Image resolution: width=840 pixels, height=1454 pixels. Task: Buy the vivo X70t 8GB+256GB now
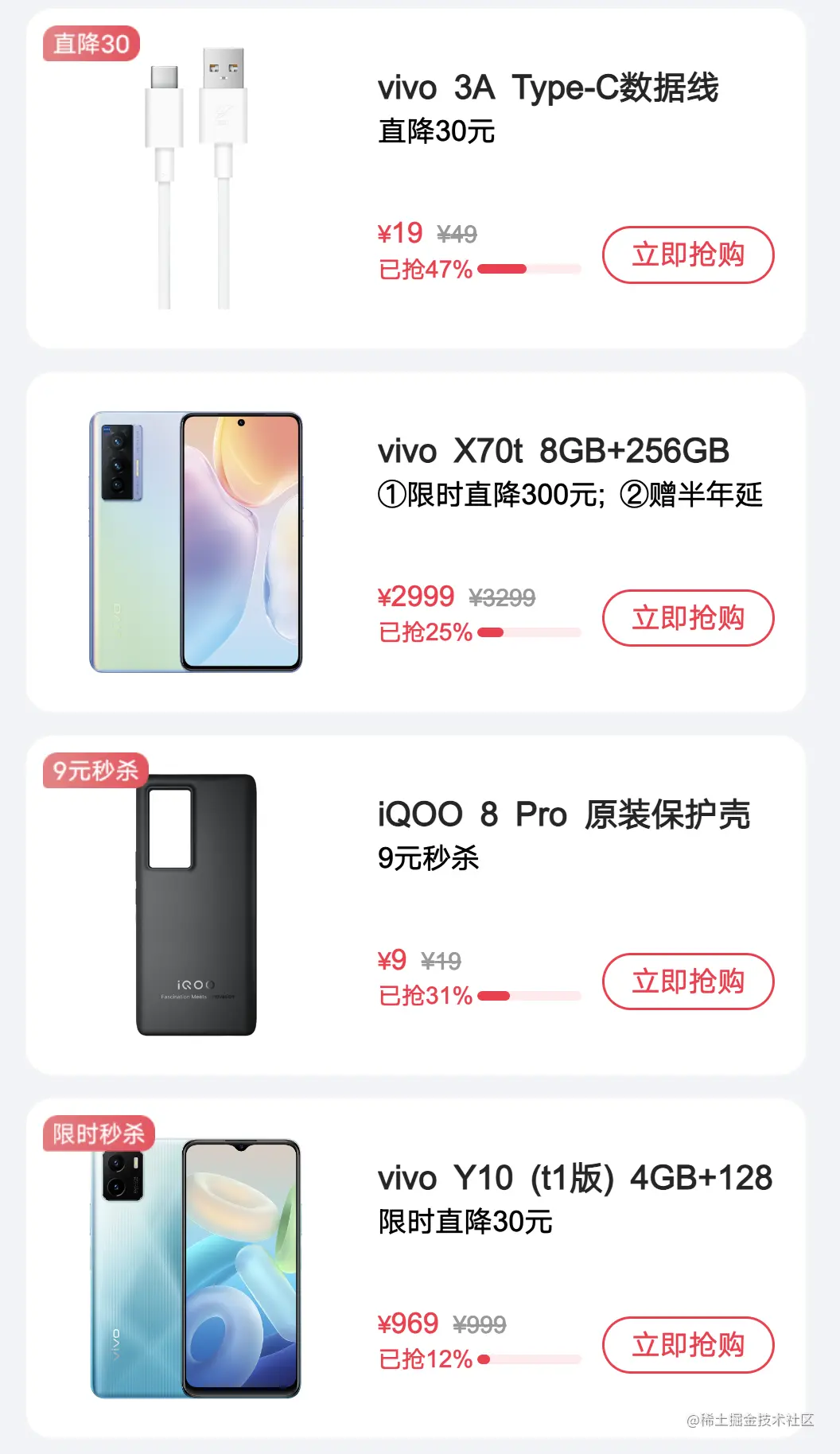(x=688, y=618)
